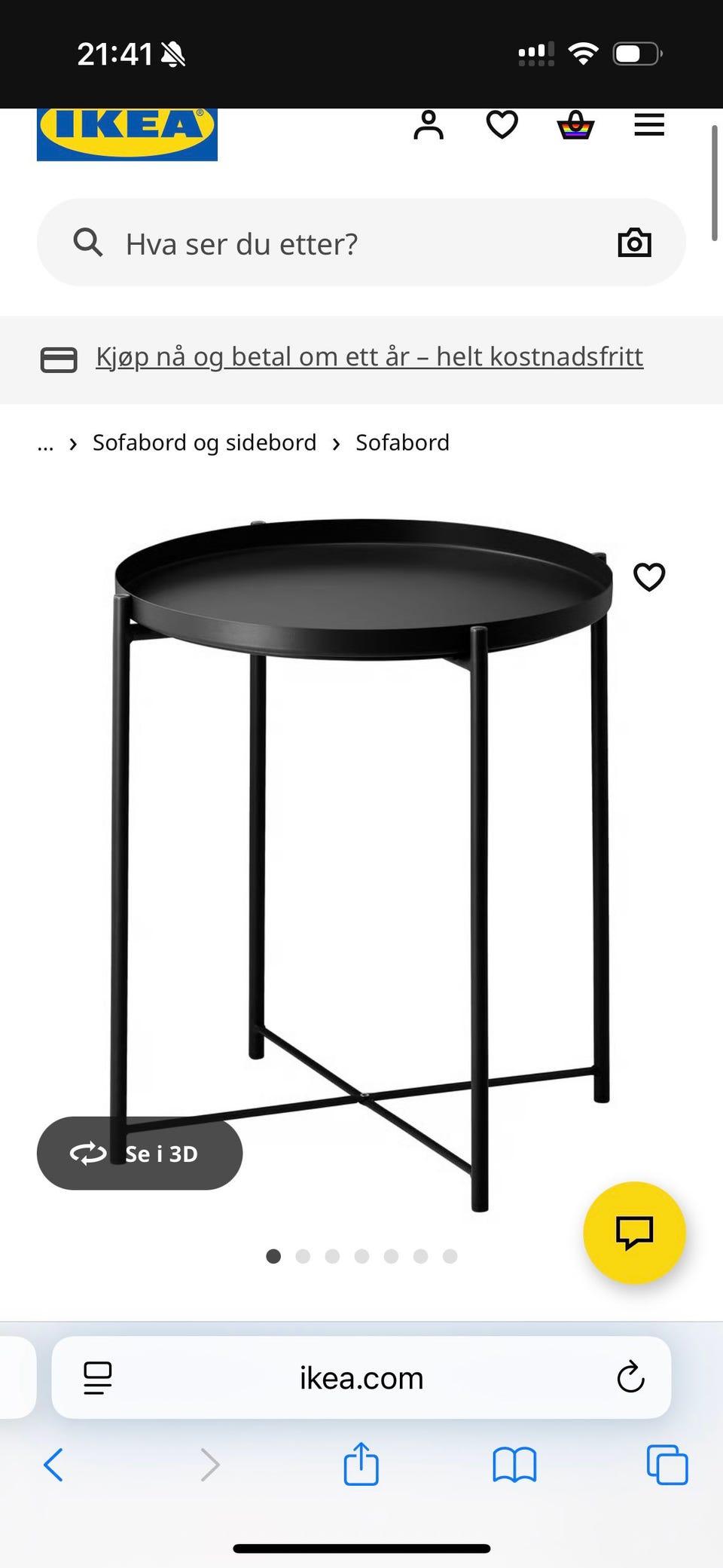Open Safari tab overview icon
723x1568 pixels.
(667, 1465)
